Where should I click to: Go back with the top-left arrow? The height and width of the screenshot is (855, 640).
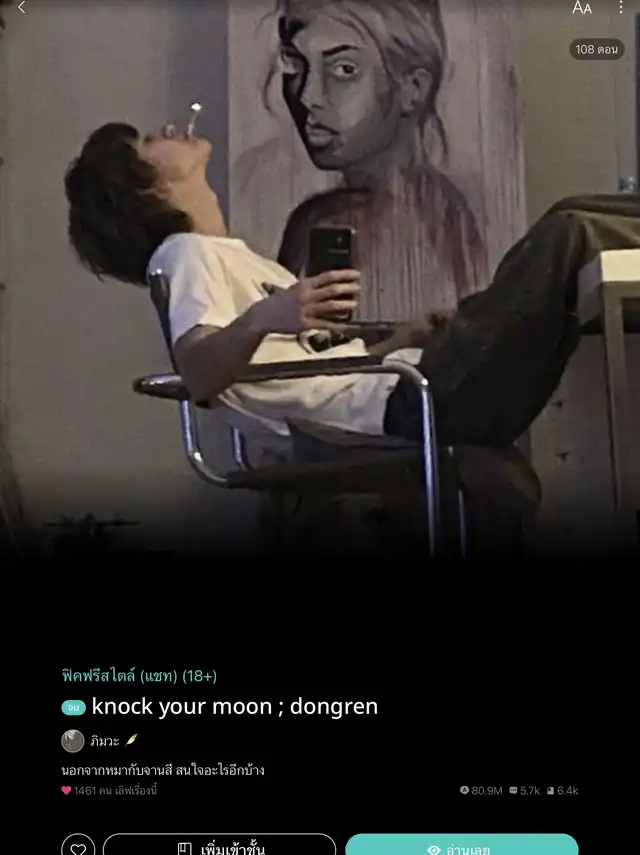[22, 9]
